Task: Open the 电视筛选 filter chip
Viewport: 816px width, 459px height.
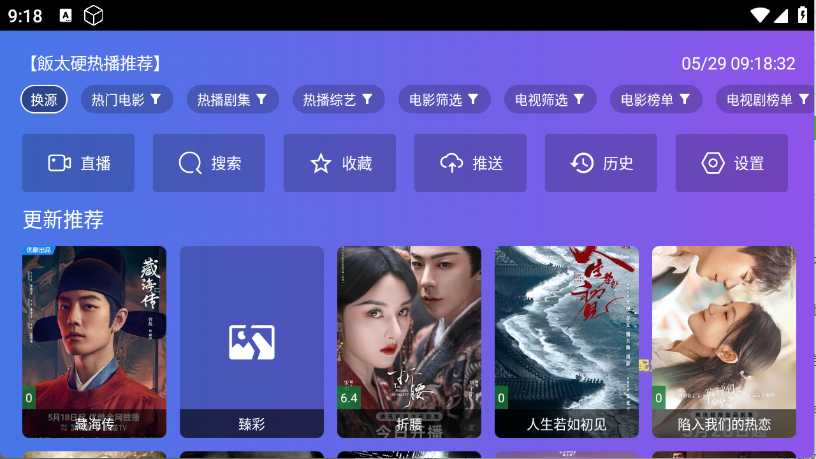Action: coord(550,99)
